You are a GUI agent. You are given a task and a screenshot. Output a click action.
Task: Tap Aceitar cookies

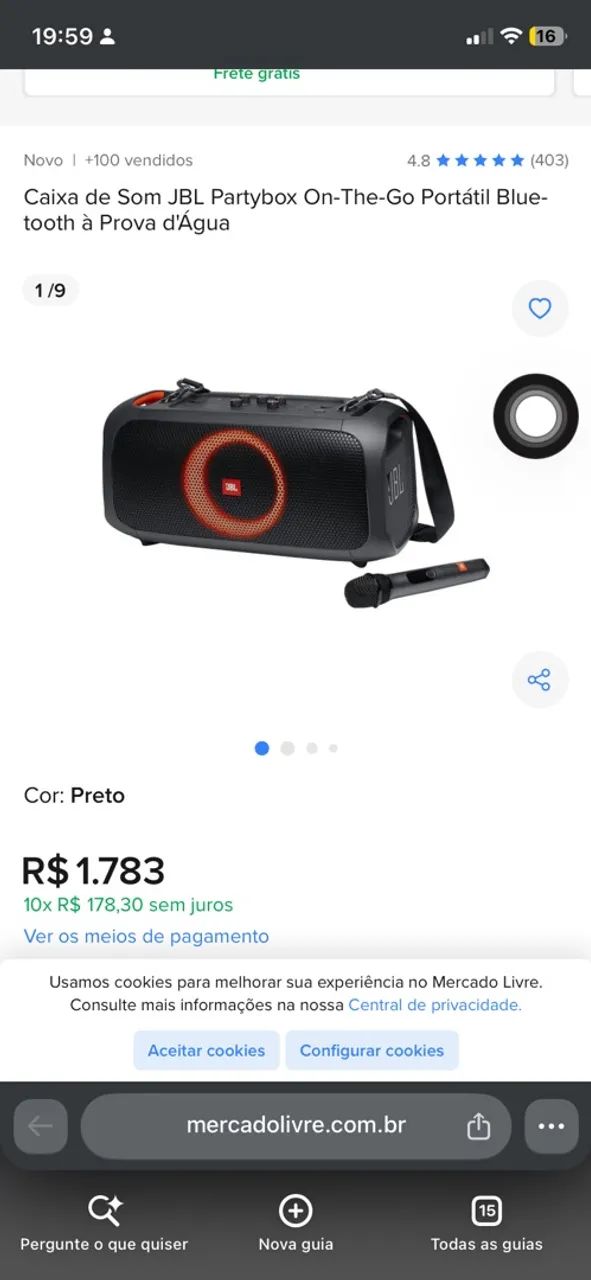pos(206,1050)
